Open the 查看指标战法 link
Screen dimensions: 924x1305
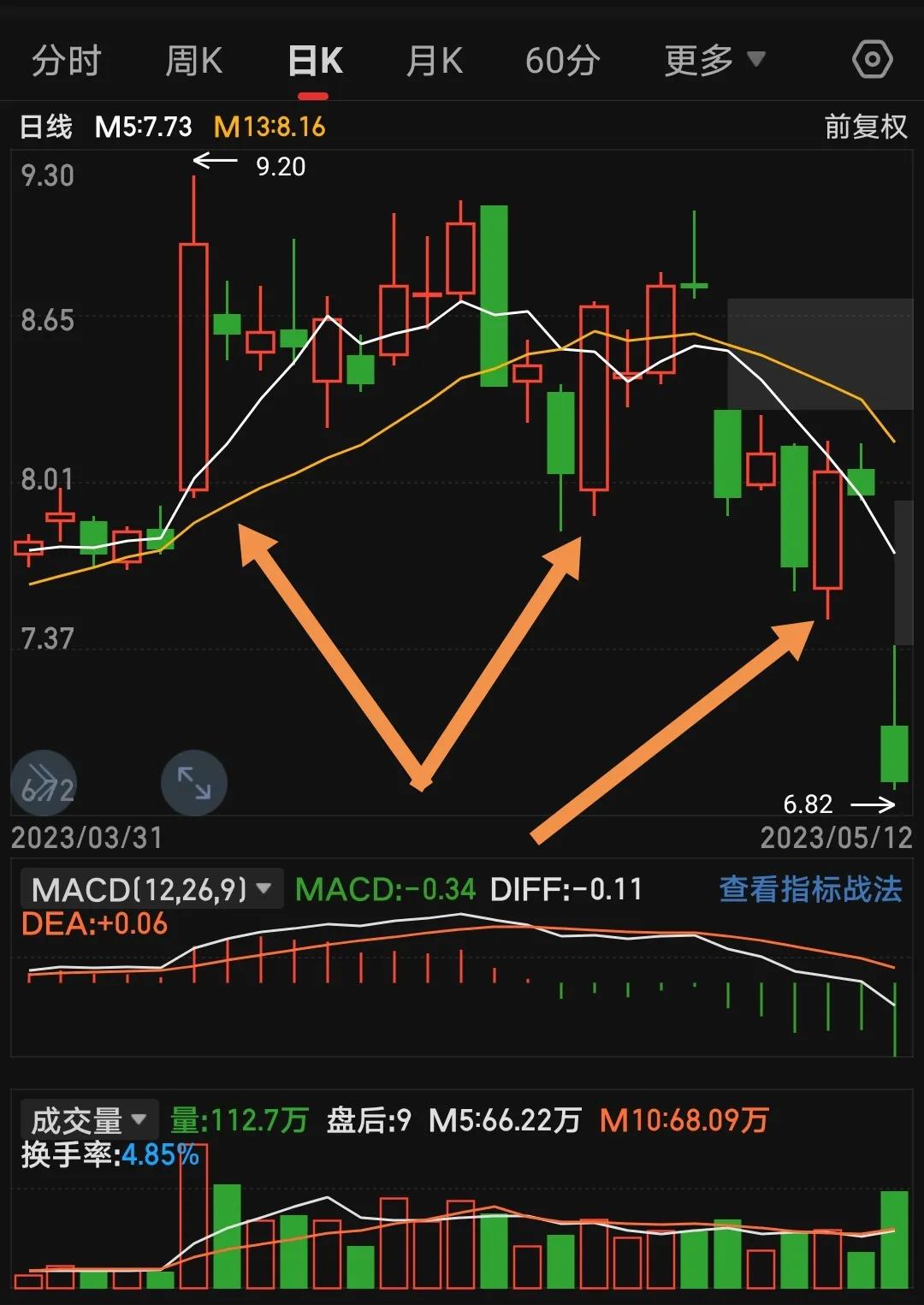(x=809, y=891)
